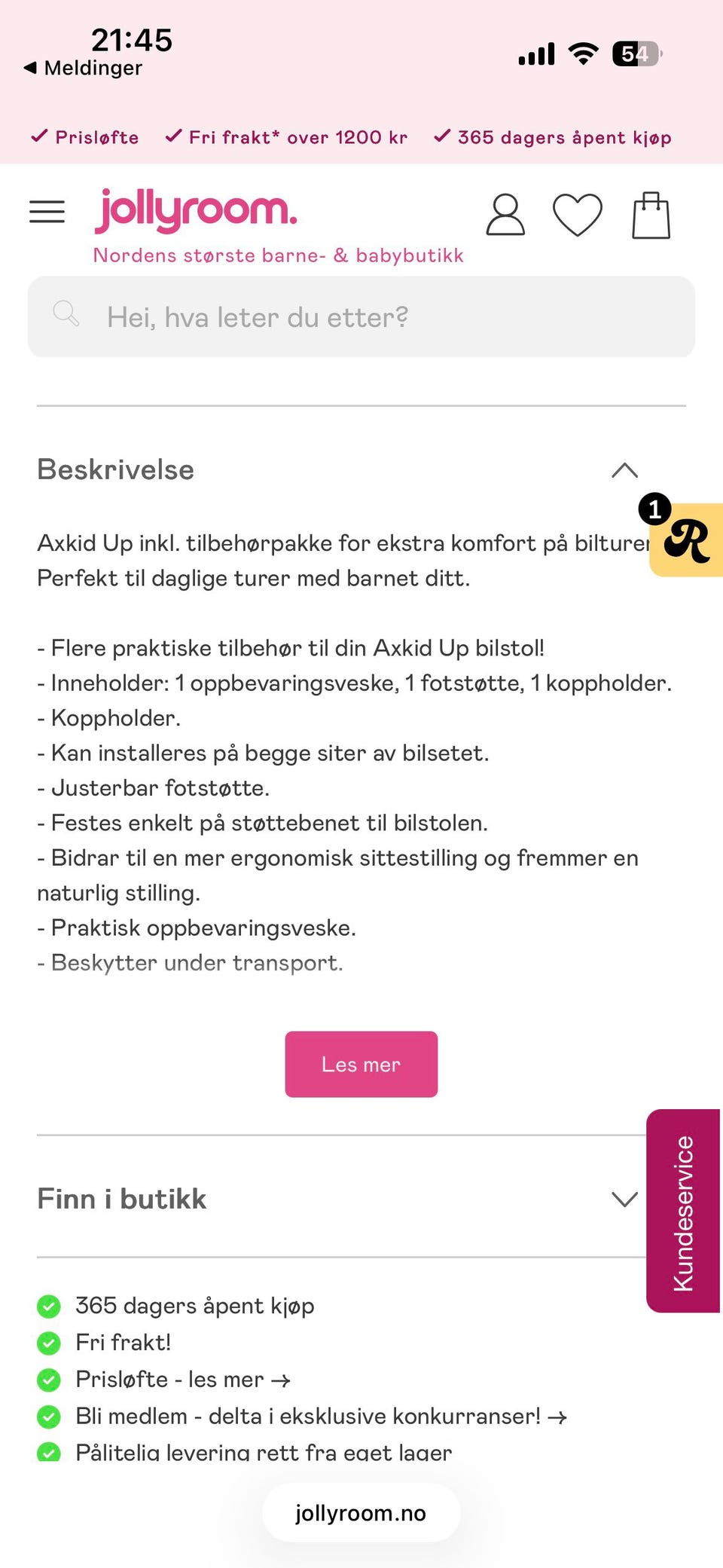Open the hamburger navigation menu
The width and height of the screenshot is (723, 1568).
coord(47,212)
